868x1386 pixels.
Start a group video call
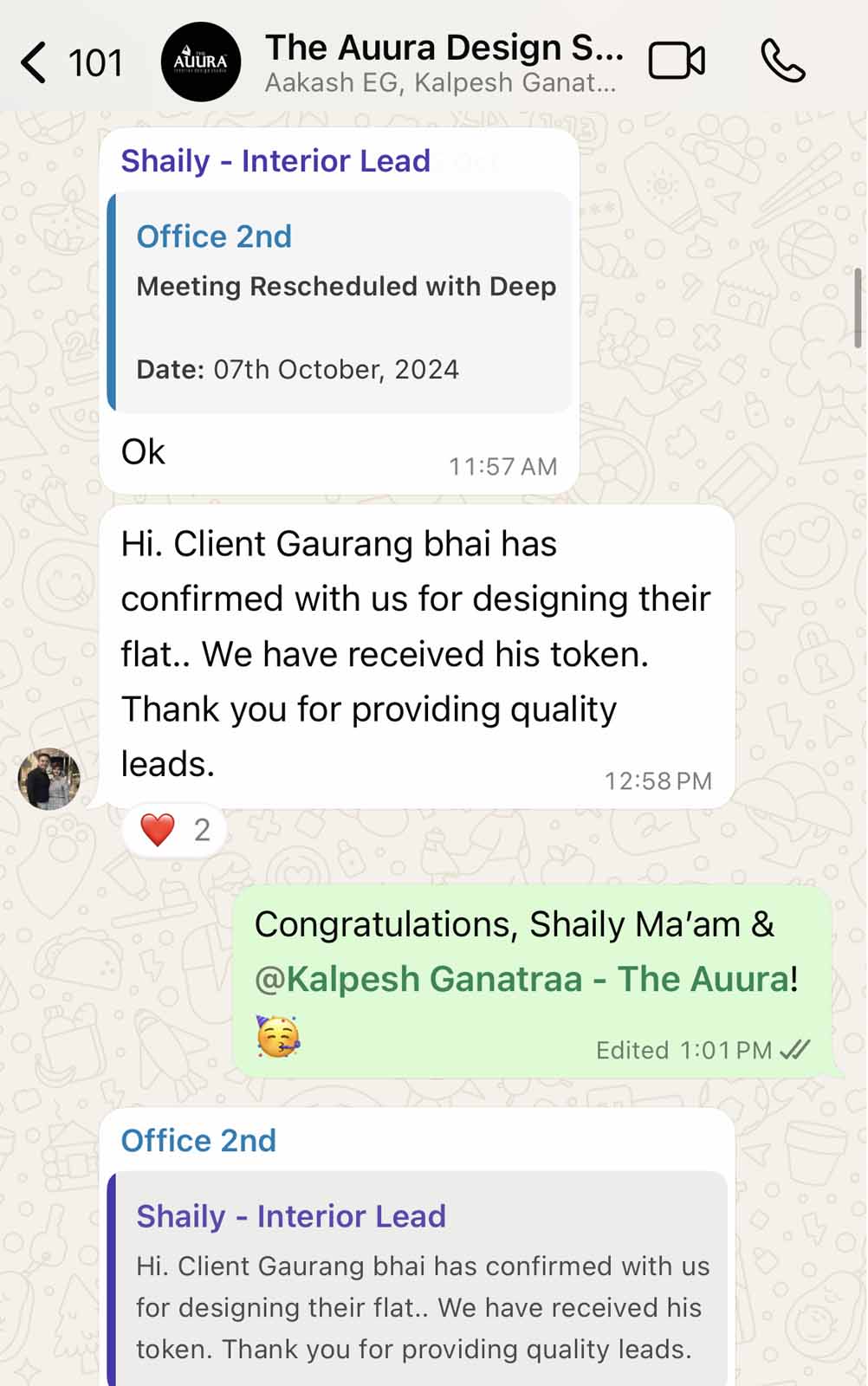tap(676, 62)
